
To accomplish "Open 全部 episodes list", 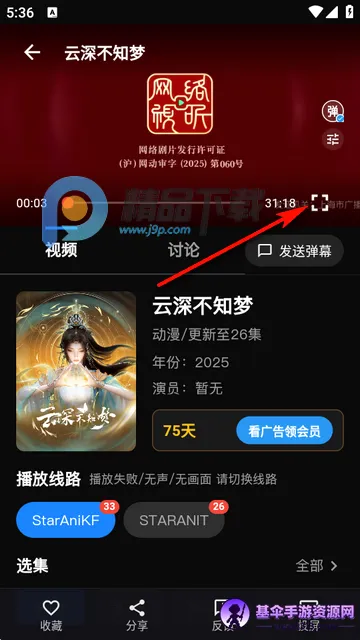I will (x=317, y=566).
